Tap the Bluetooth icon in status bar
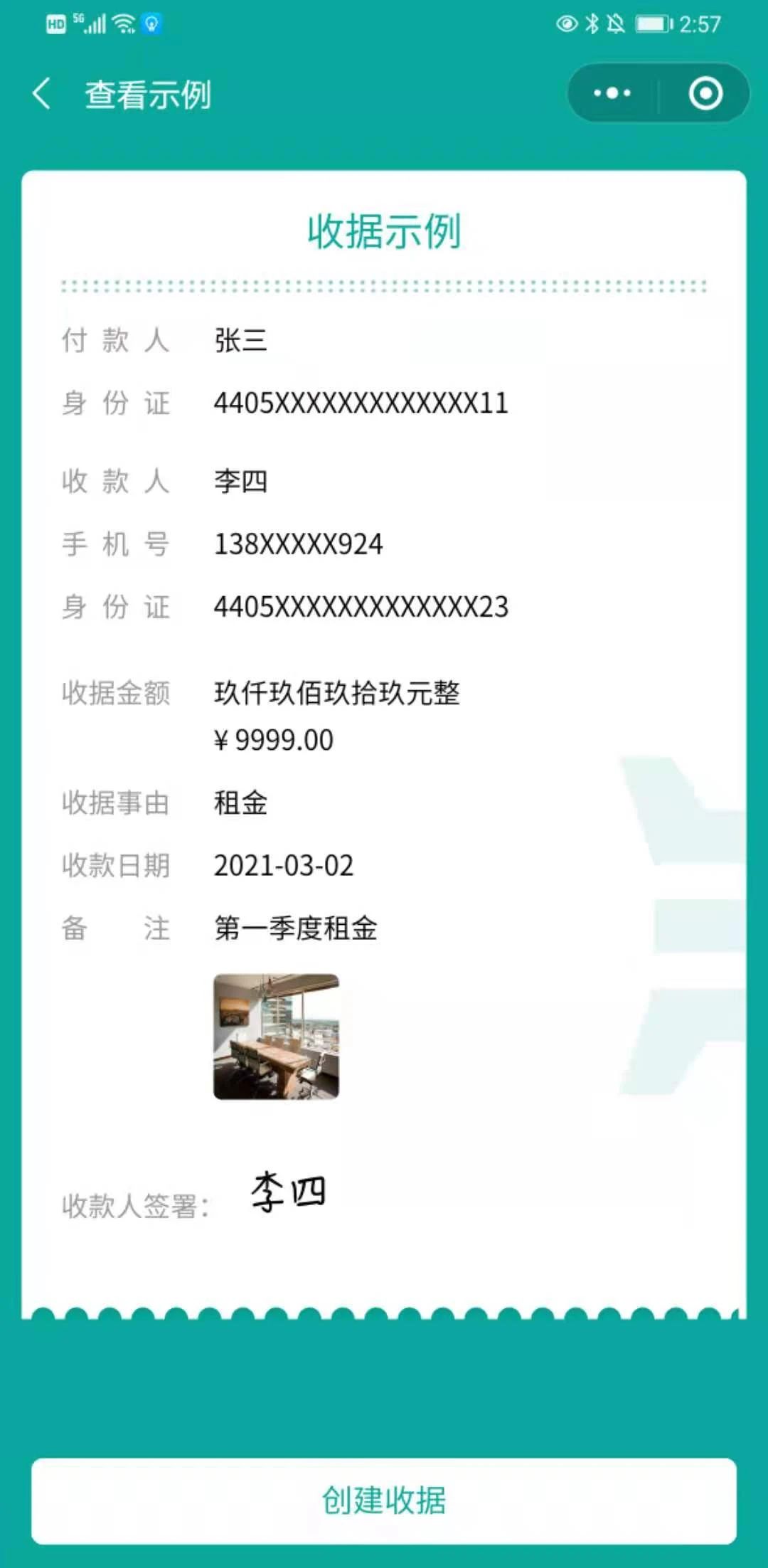This screenshot has height=1568, width=768. click(592, 23)
